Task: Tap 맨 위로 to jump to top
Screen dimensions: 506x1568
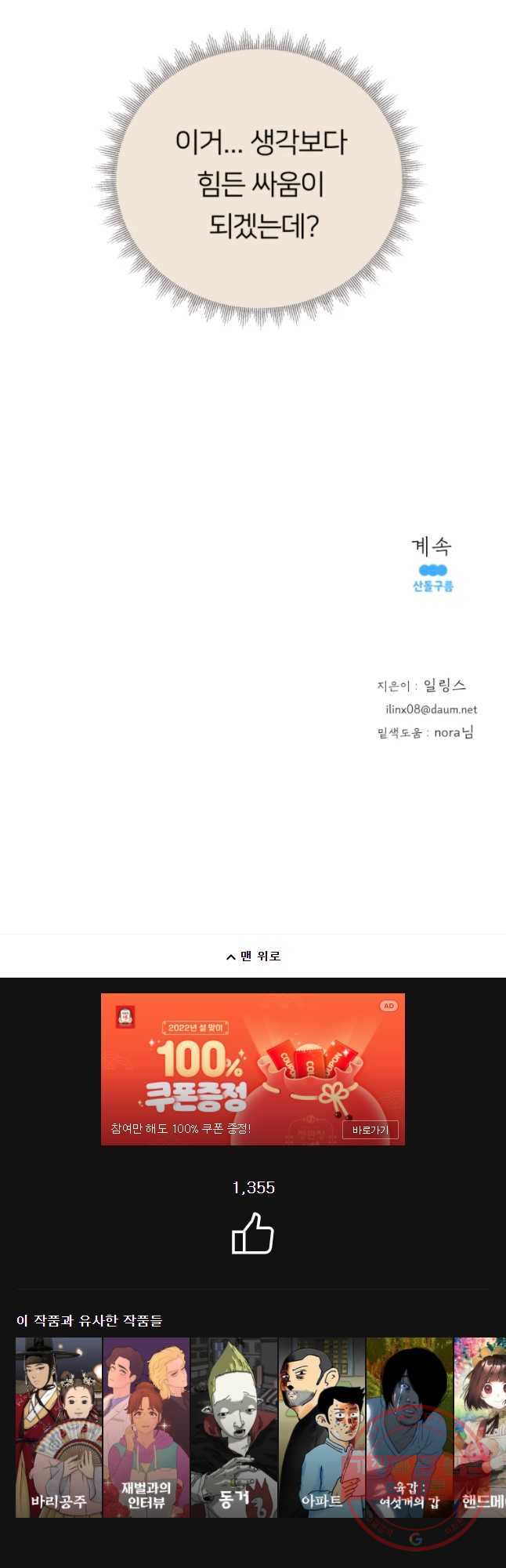Action: pos(253,956)
